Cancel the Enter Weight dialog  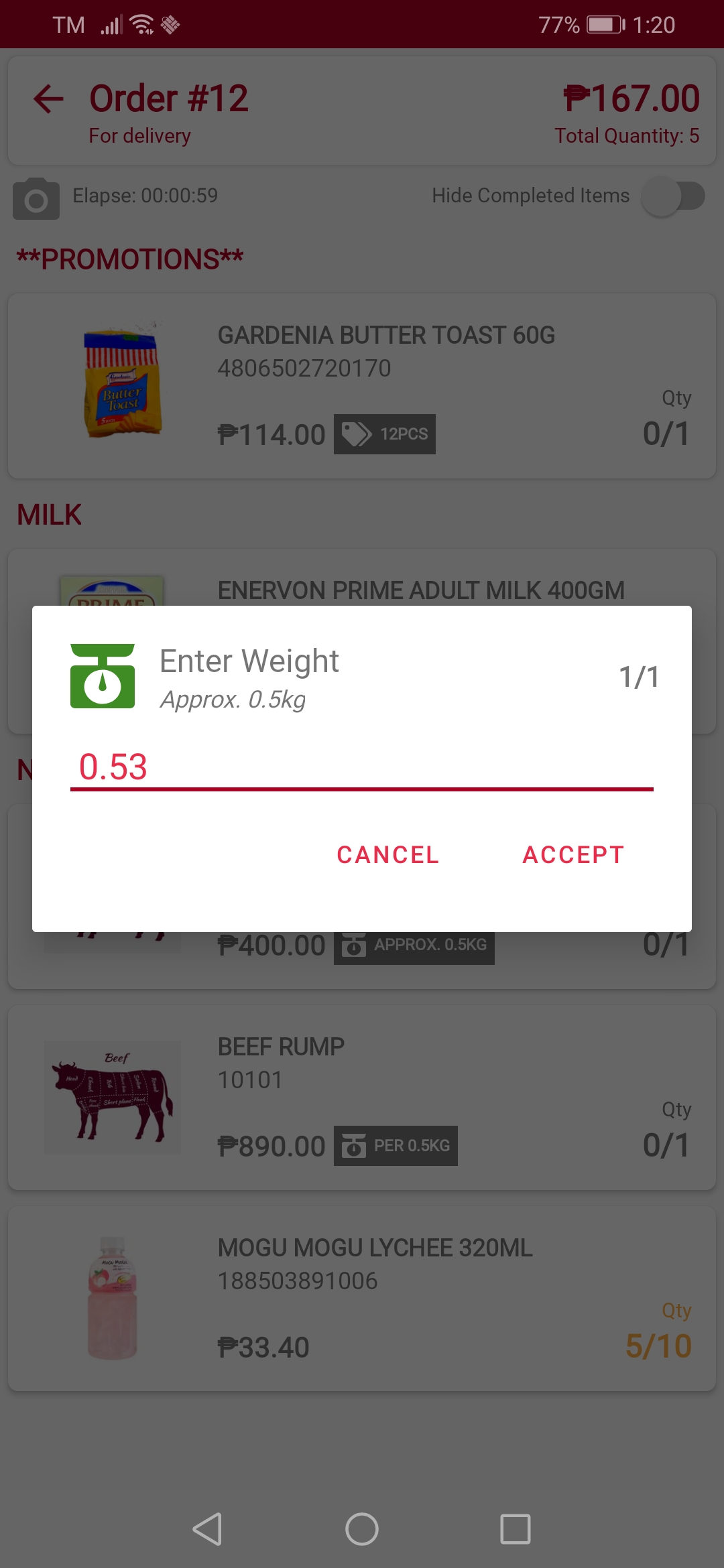click(x=387, y=855)
